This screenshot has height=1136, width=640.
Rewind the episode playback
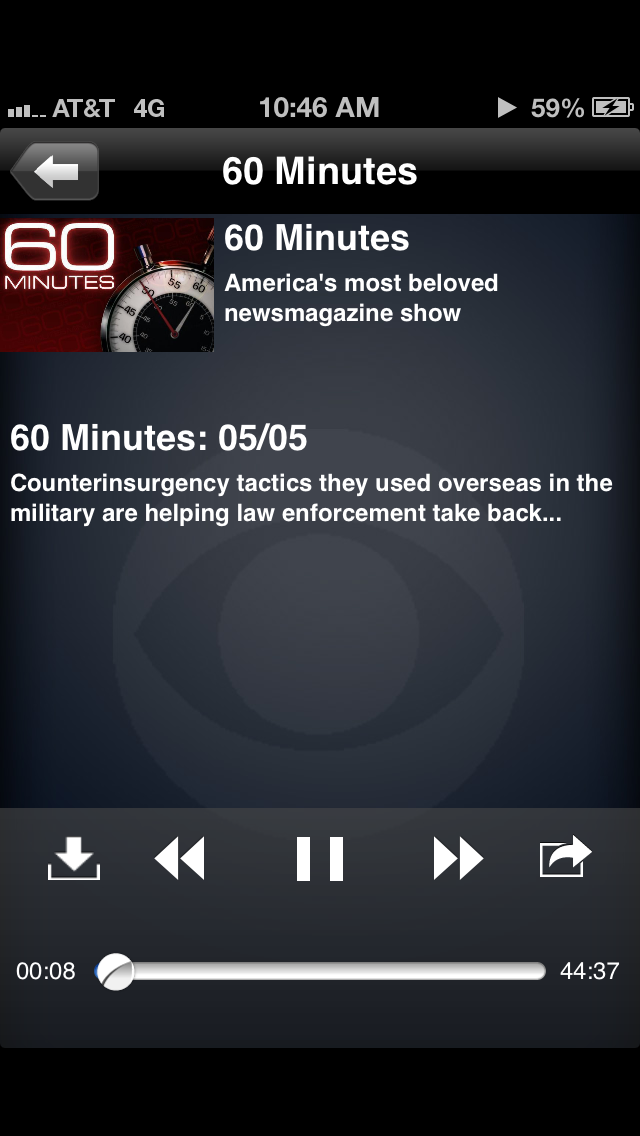pos(180,858)
